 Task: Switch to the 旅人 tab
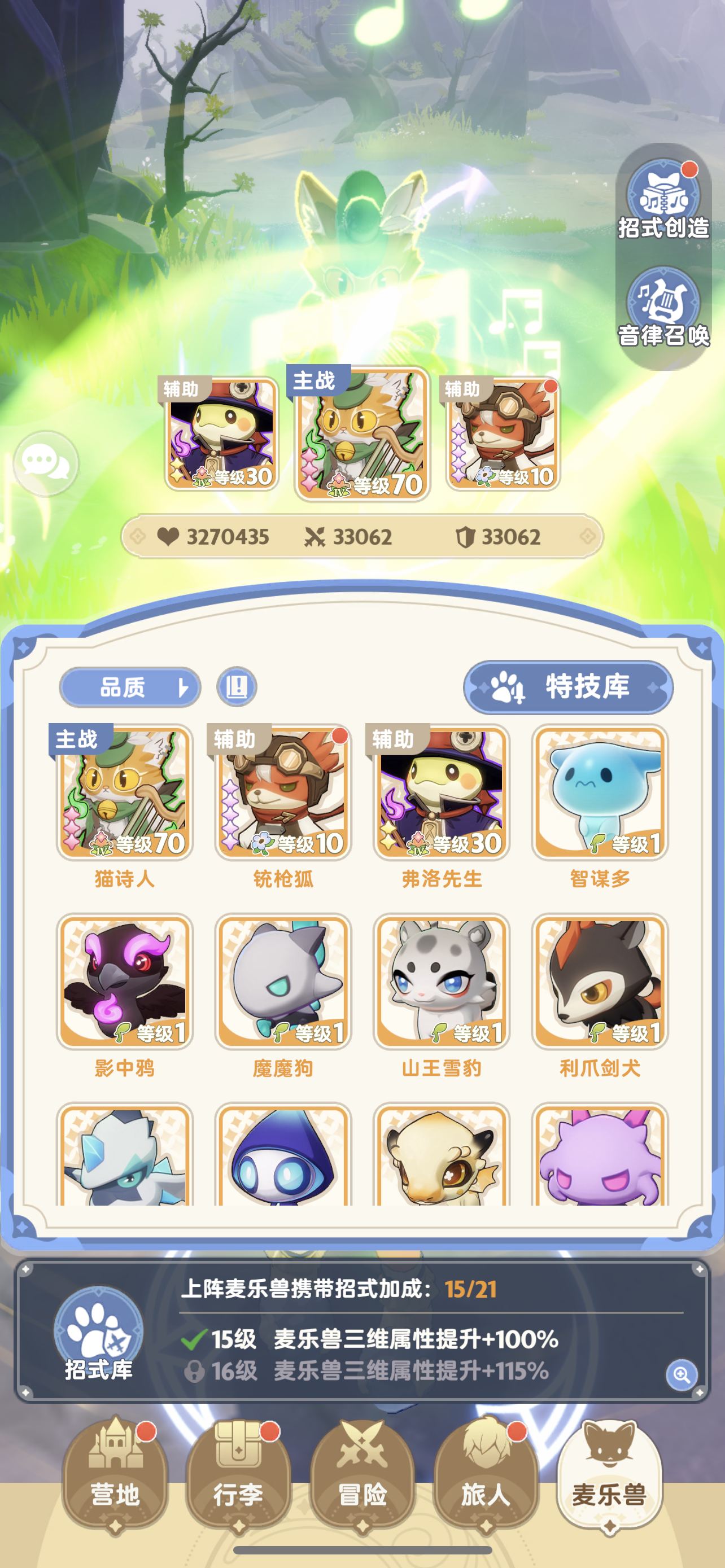point(486,1475)
